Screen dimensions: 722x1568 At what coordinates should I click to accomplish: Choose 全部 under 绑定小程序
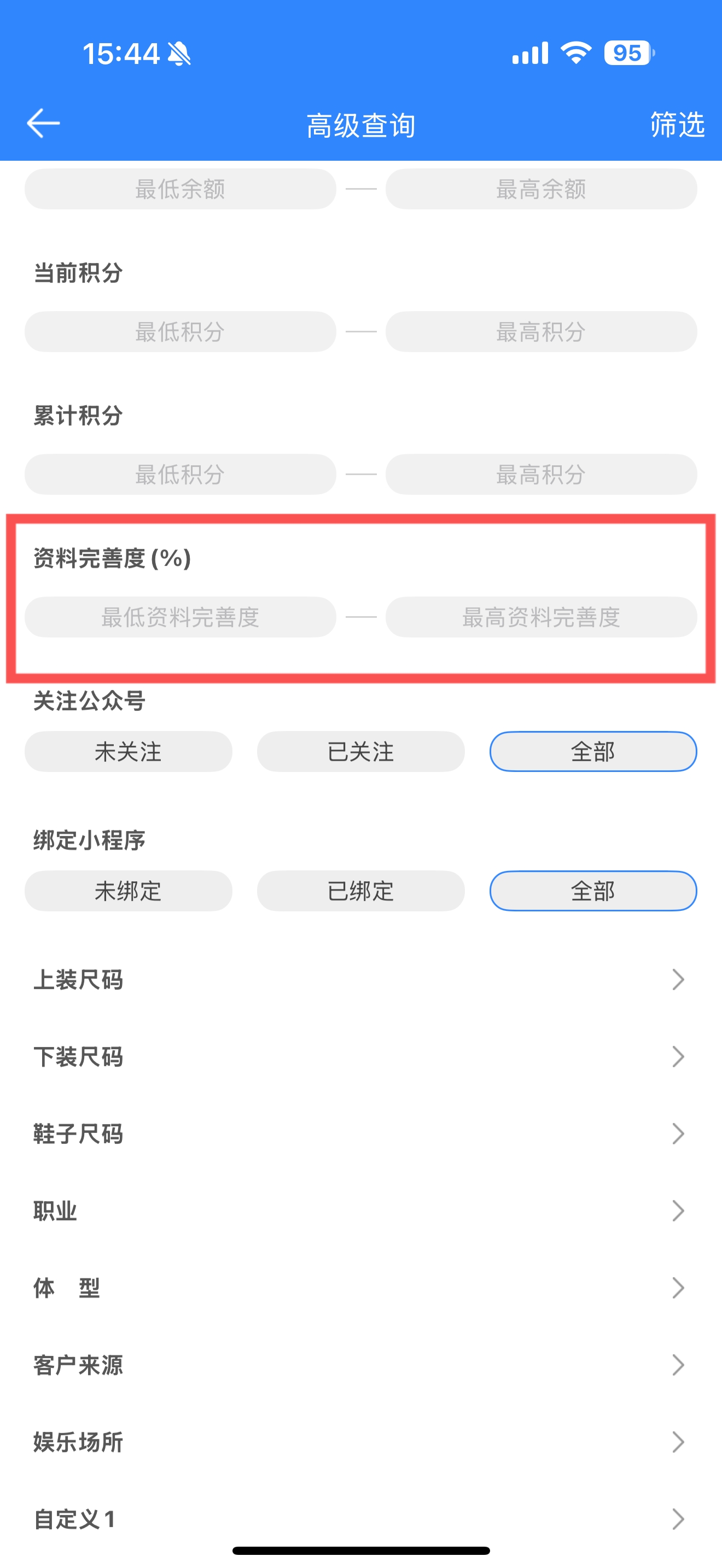click(593, 891)
